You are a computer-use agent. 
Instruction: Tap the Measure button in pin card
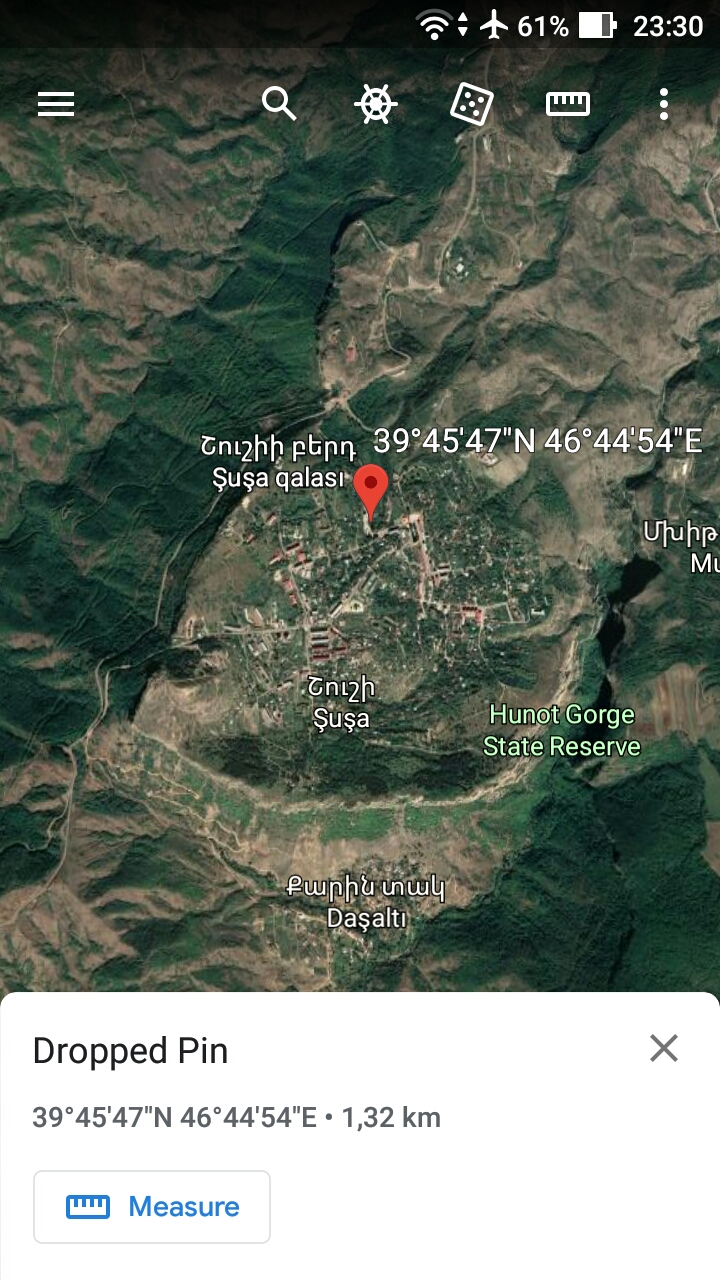click(x=152, y=1207)
